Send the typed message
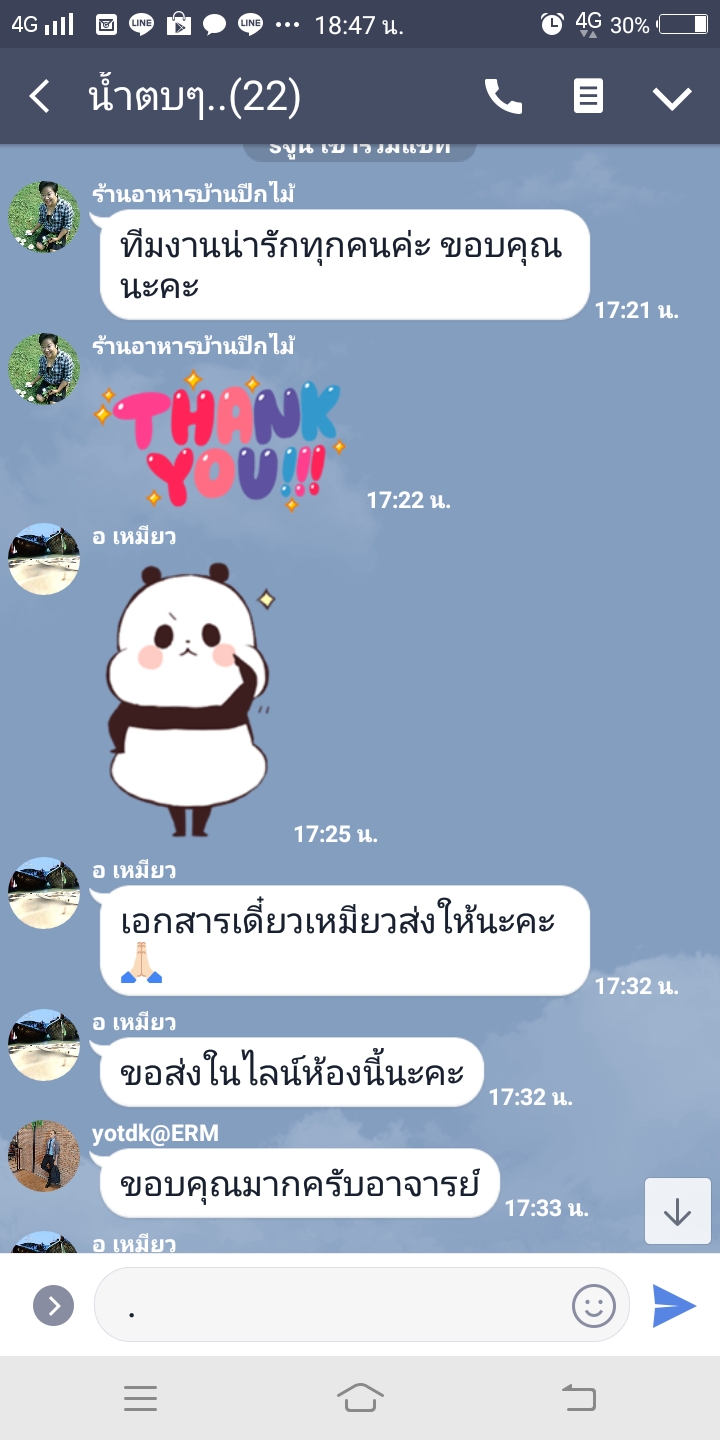Viewport: 720px width, 1440px height. (x=674, y=1305)
